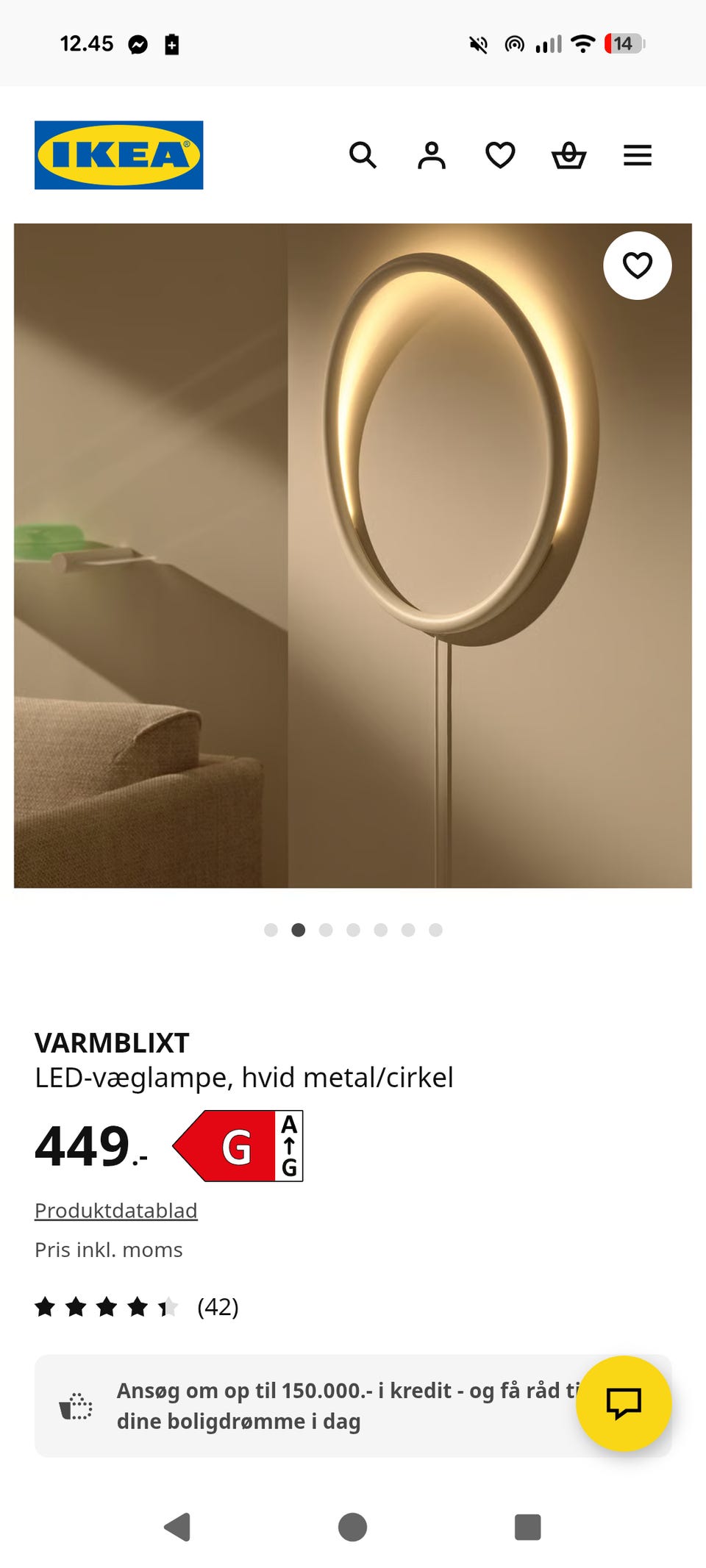Viewport: 706px width, 1568px height.
Task: Open the search function
Action: pos(363,155)
